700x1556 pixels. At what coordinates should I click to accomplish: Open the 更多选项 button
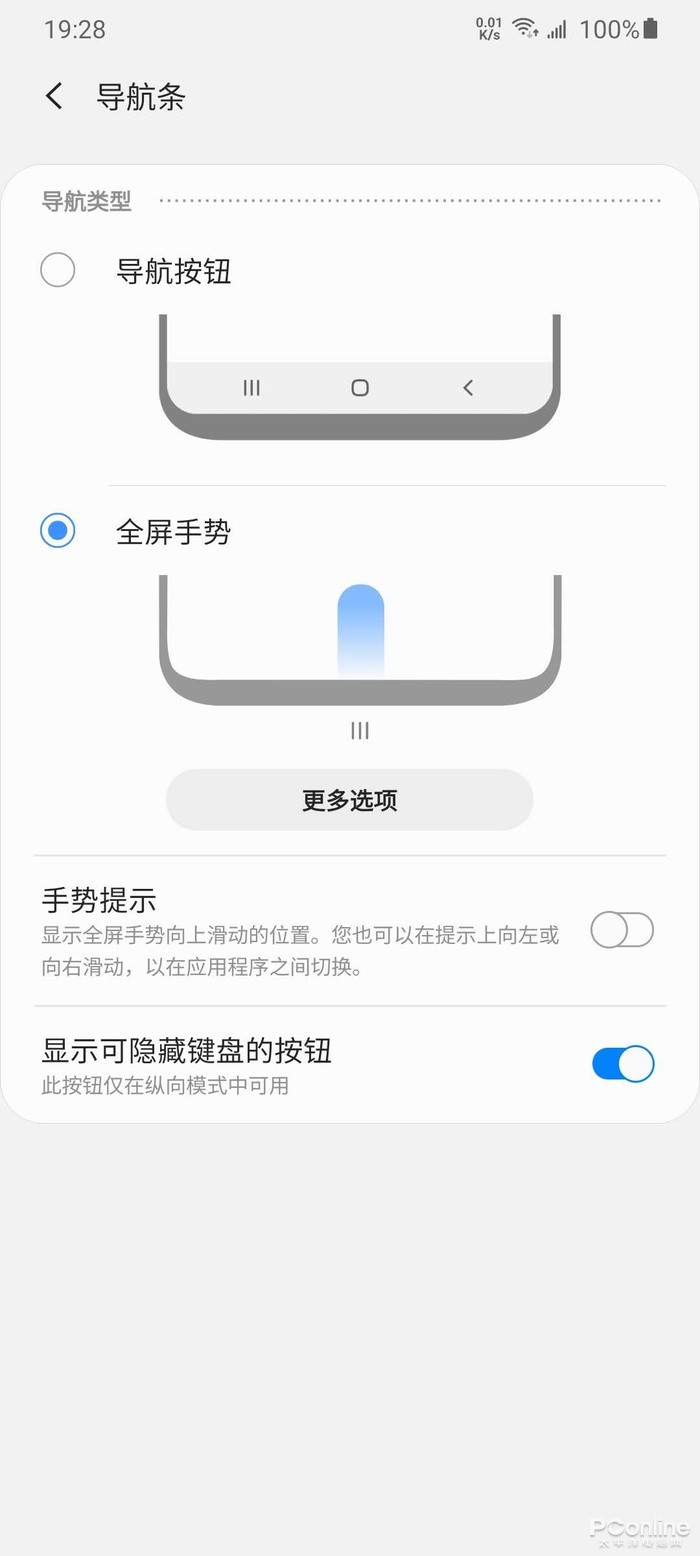(349, 800)
